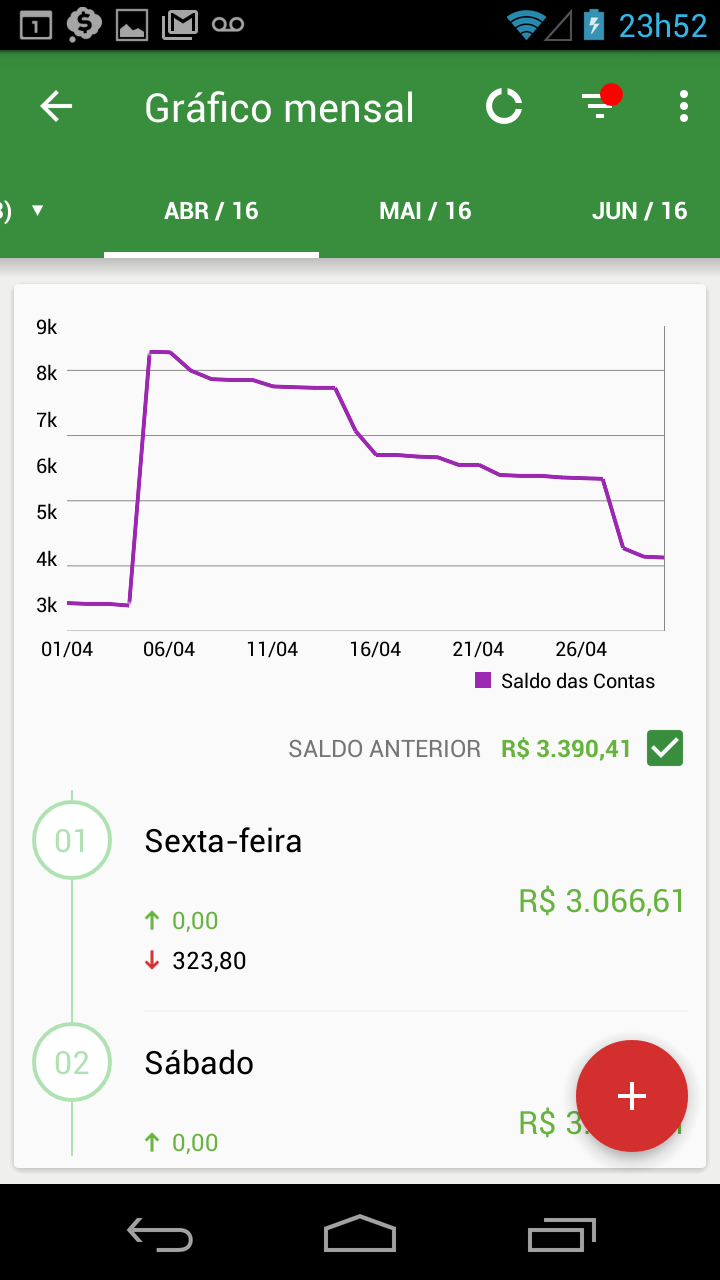Open the month selector dropdown arrow on the left
Image resolution: width=720 pixels, height=1280 pixels.
(37, 211)
